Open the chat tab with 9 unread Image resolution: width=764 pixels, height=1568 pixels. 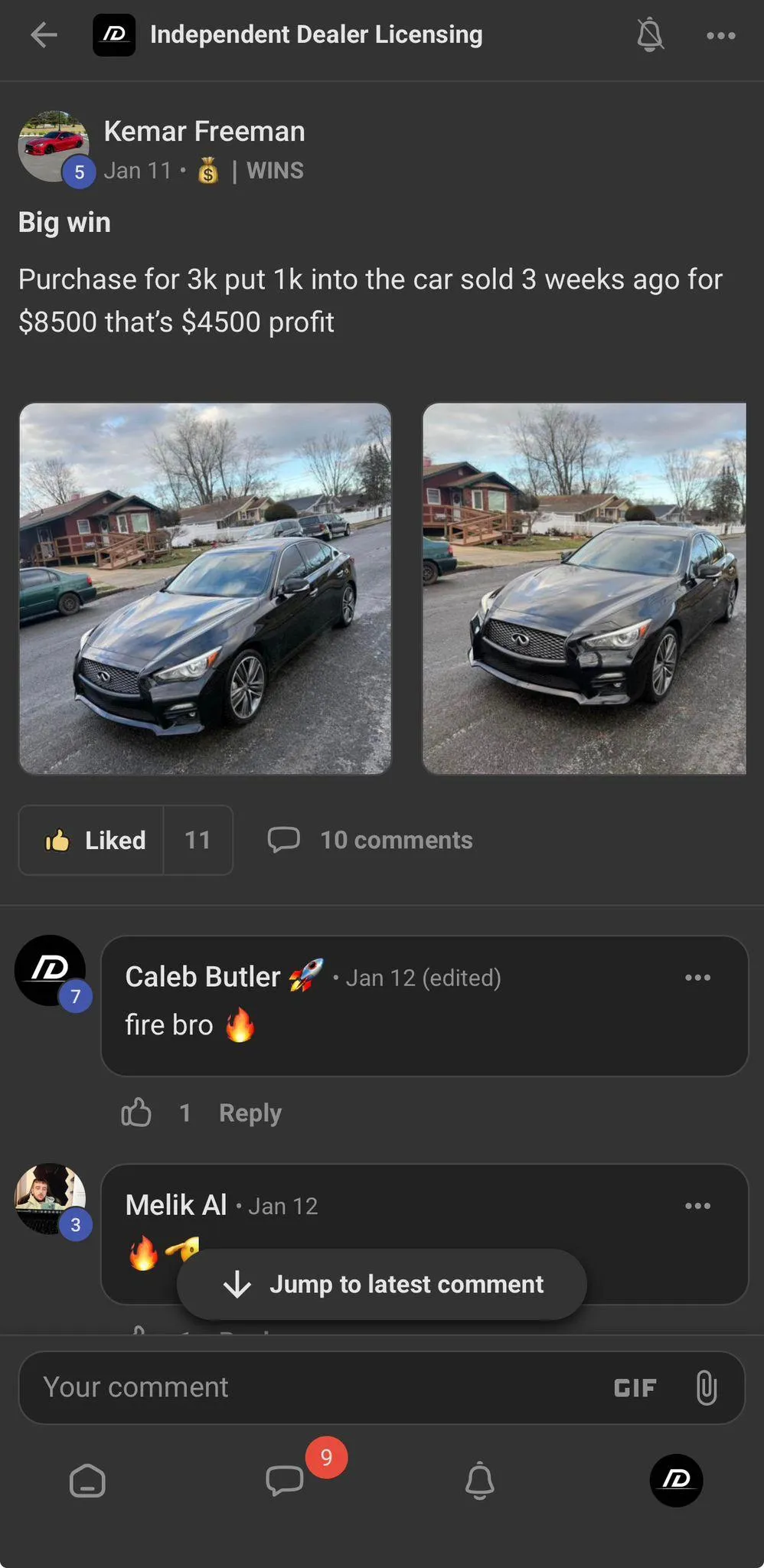[286, 1480]
